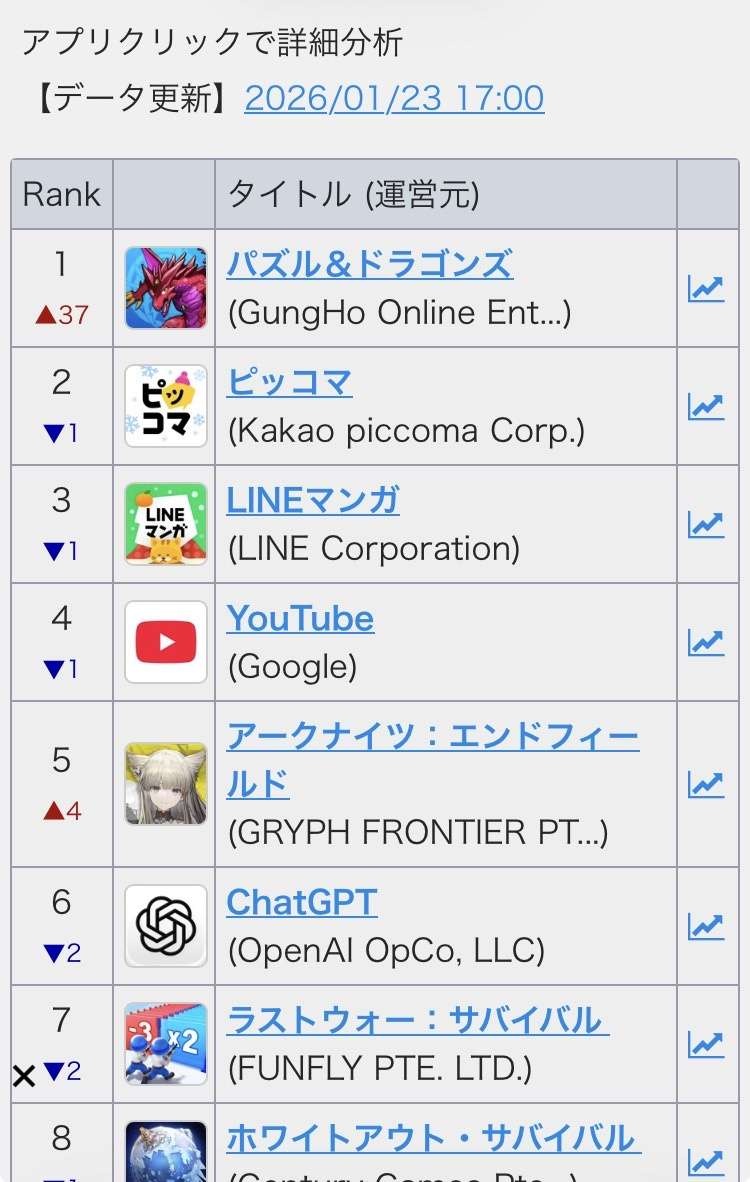Open the ホワイトアウト・サバイバル link

click(433, 1138)
